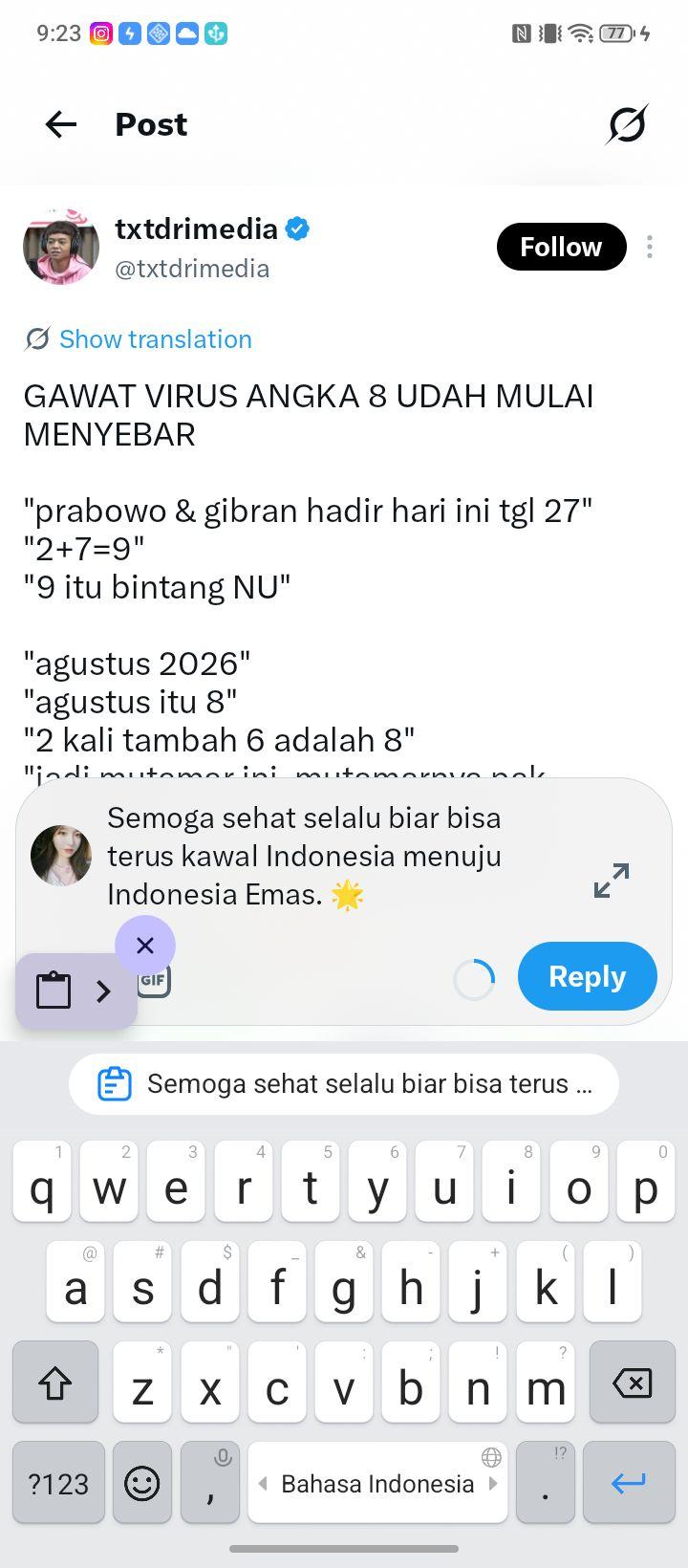This screenshot has width=688, height=1568.
Task: Dismiss the clipboard overlay with the X
Action: point(145,946)
